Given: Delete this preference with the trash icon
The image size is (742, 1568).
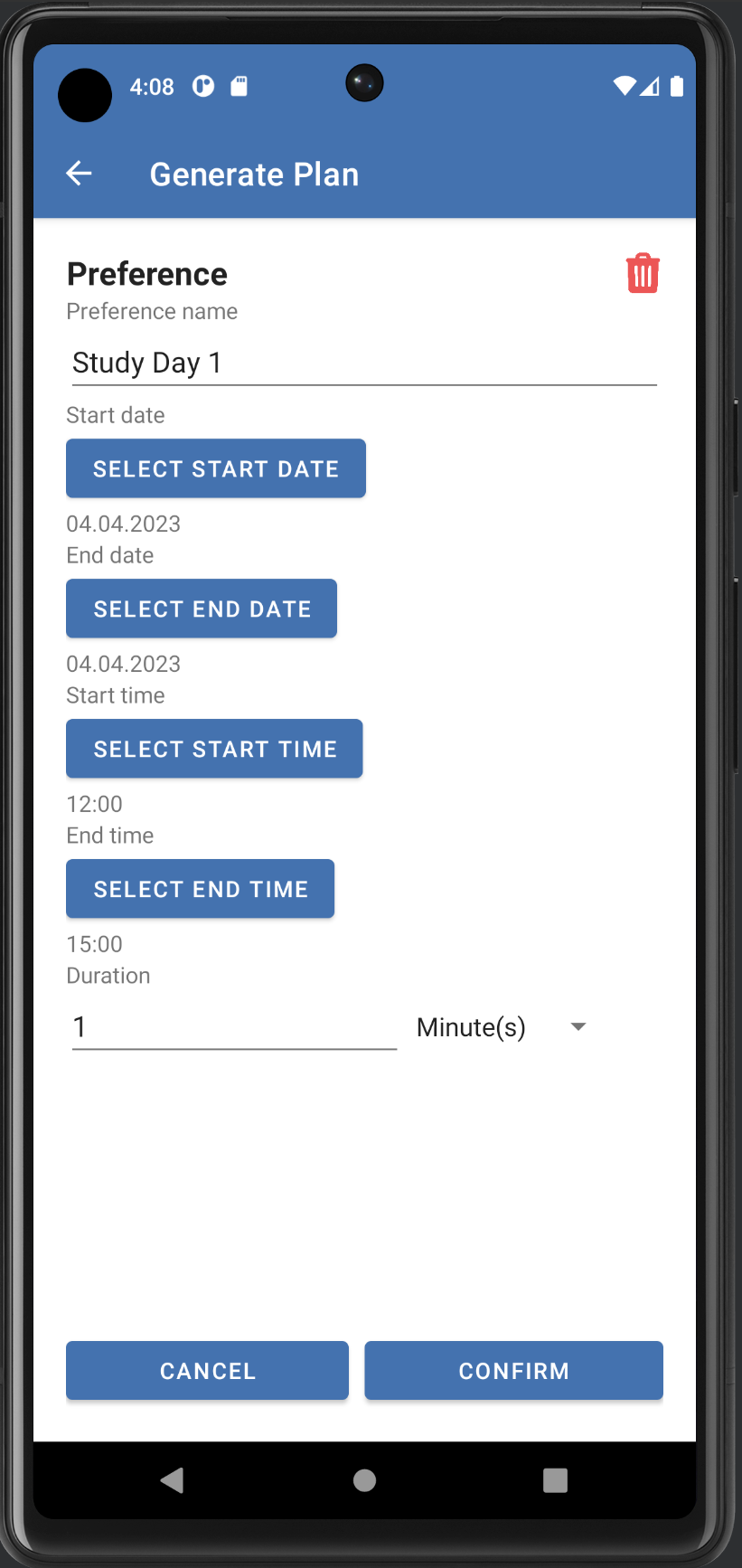Looking at the screenshot, I should [643, 273].
